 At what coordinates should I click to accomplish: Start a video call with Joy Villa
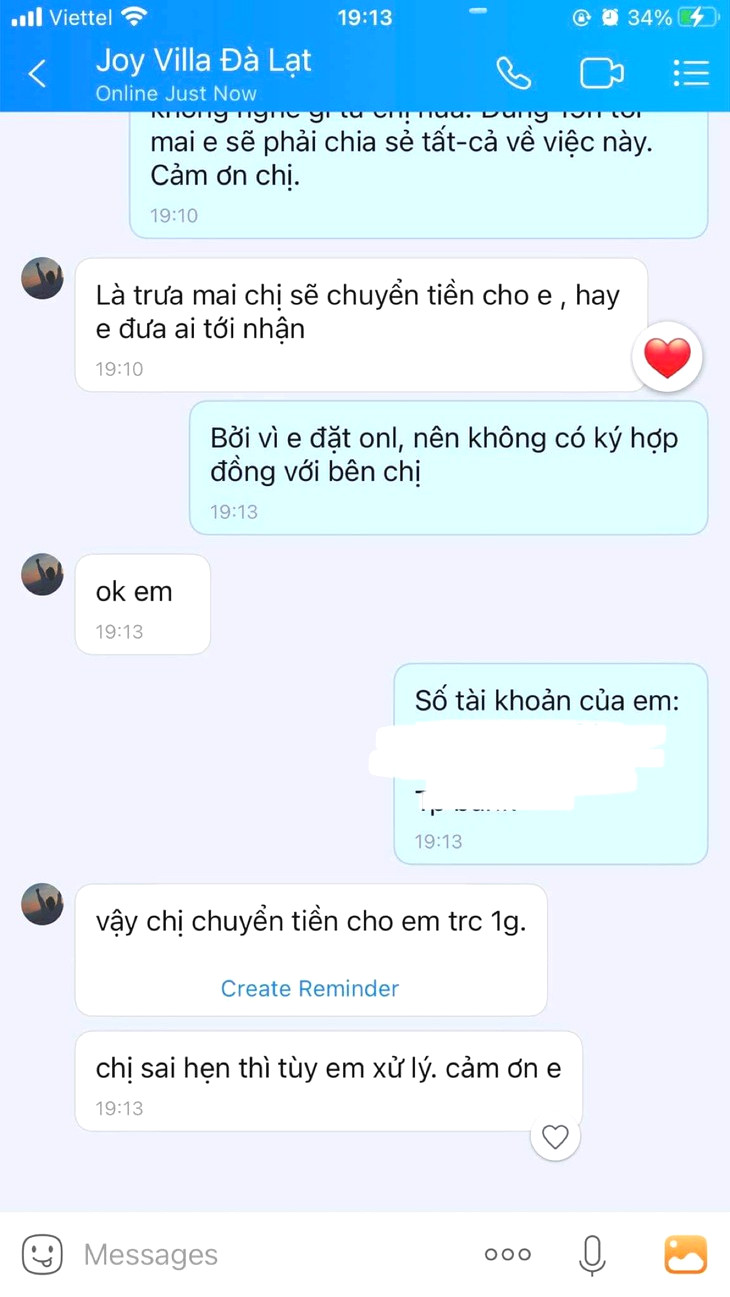pyautogui.click(x=601, y=73)
